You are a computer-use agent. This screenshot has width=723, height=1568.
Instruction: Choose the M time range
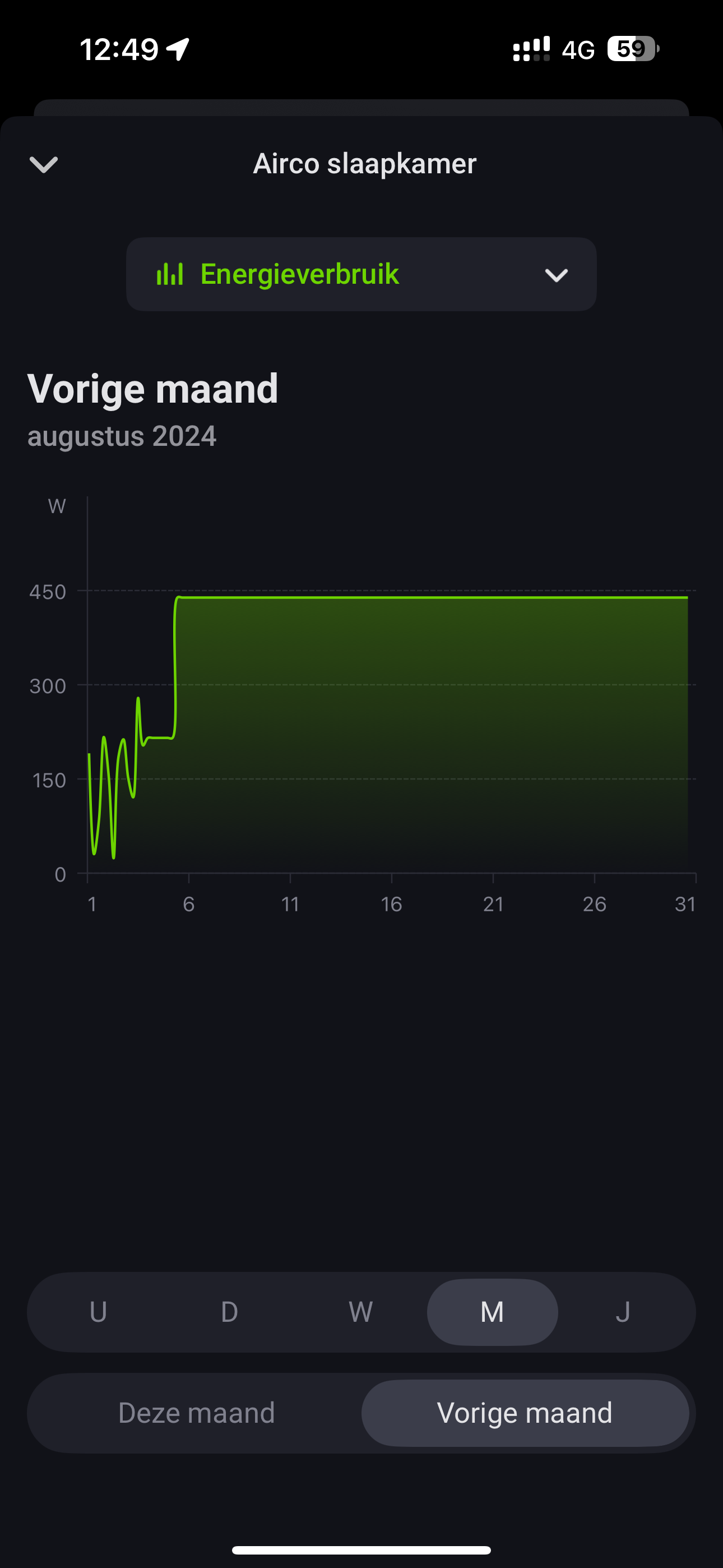pyautogui.click(x=492, y=1312)
